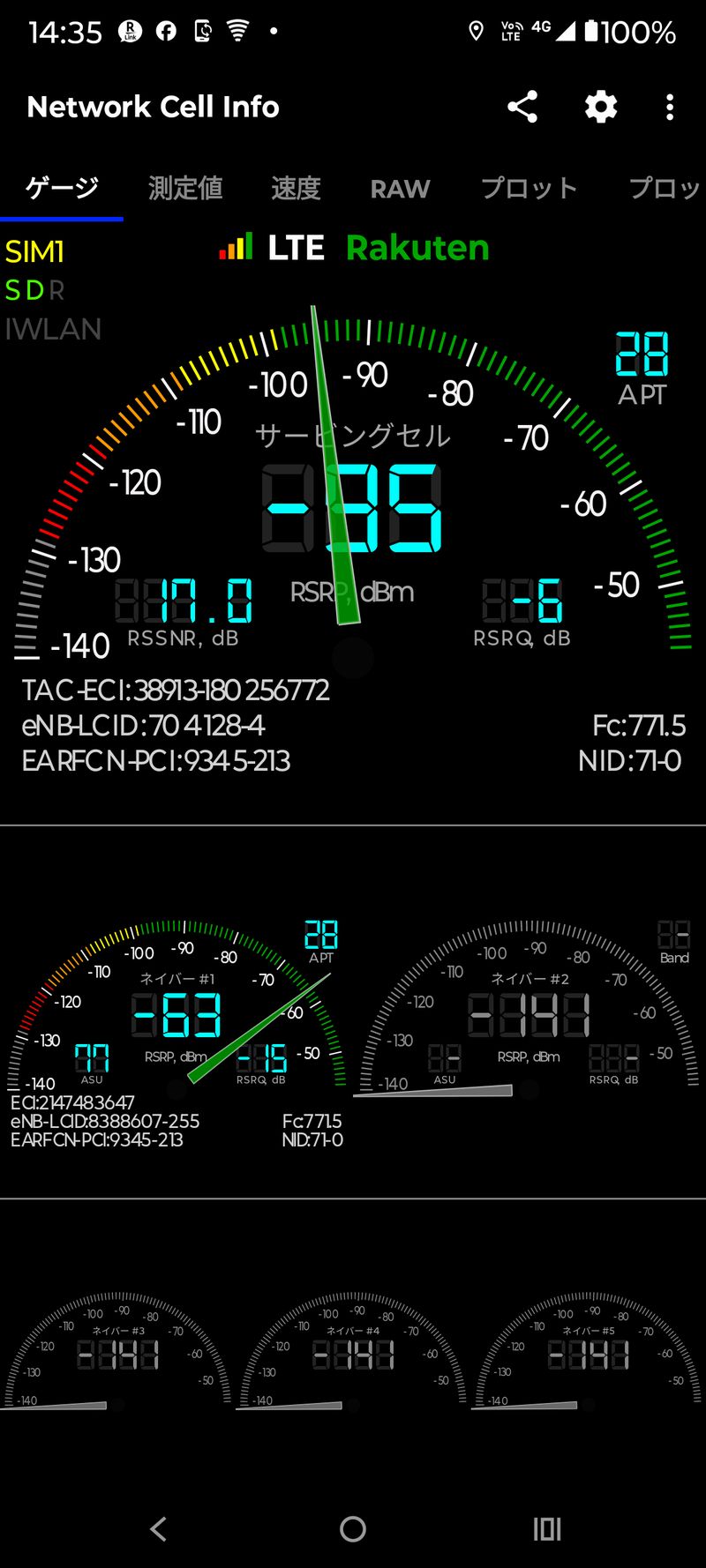Switch to the 速度 tab
This screenshot has height=1568, width=706.
tap(296, 188)
